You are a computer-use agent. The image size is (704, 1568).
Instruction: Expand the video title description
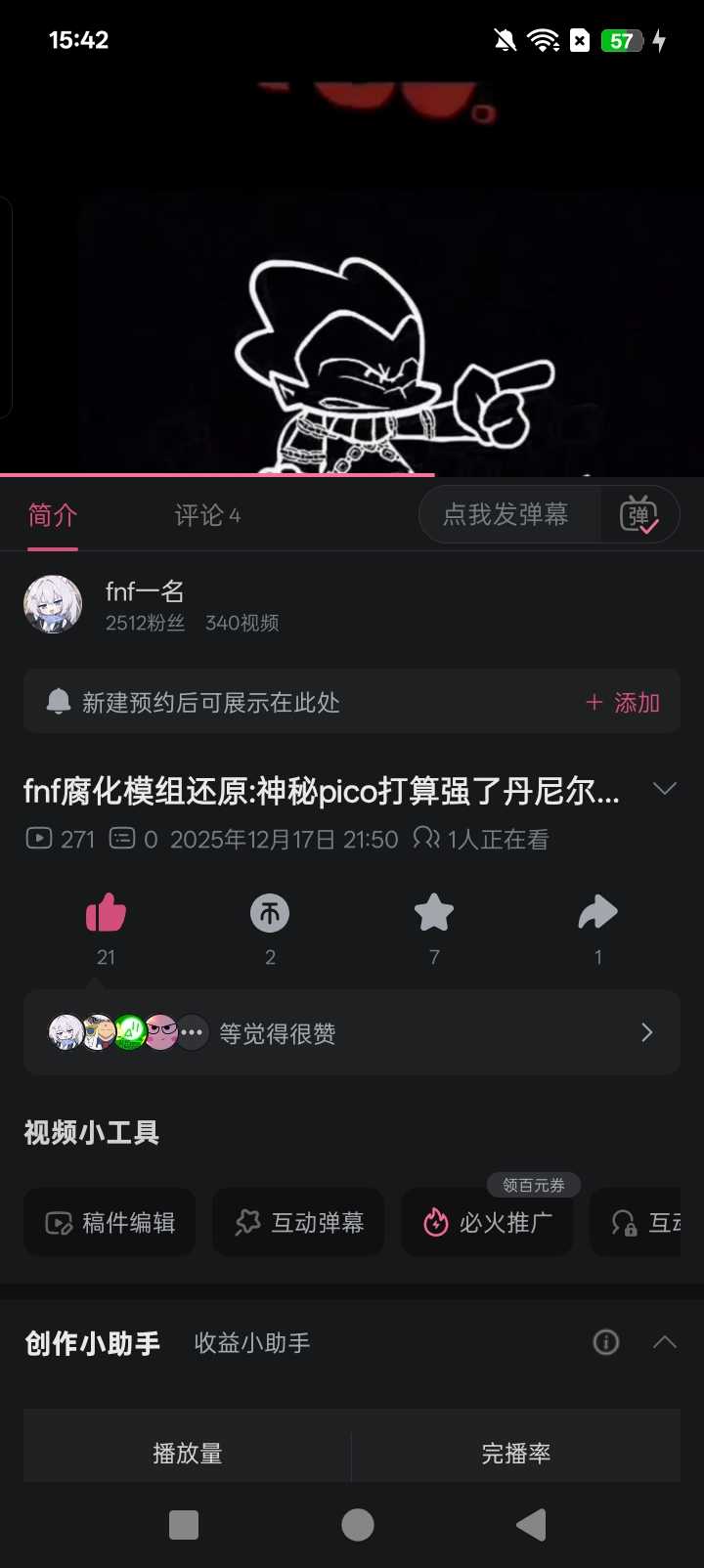(x=665, y=789)
